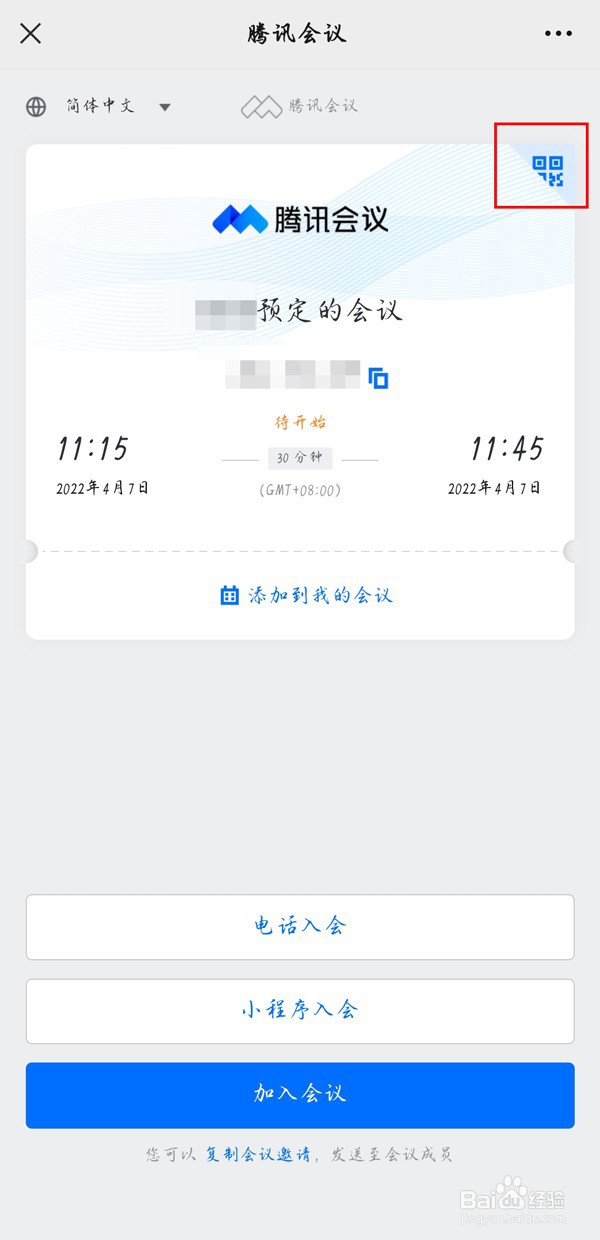Viewport: 600px width, 1240px height.
Task: Select 小程序入会 to join via mini program
Action: [300, 1011]
